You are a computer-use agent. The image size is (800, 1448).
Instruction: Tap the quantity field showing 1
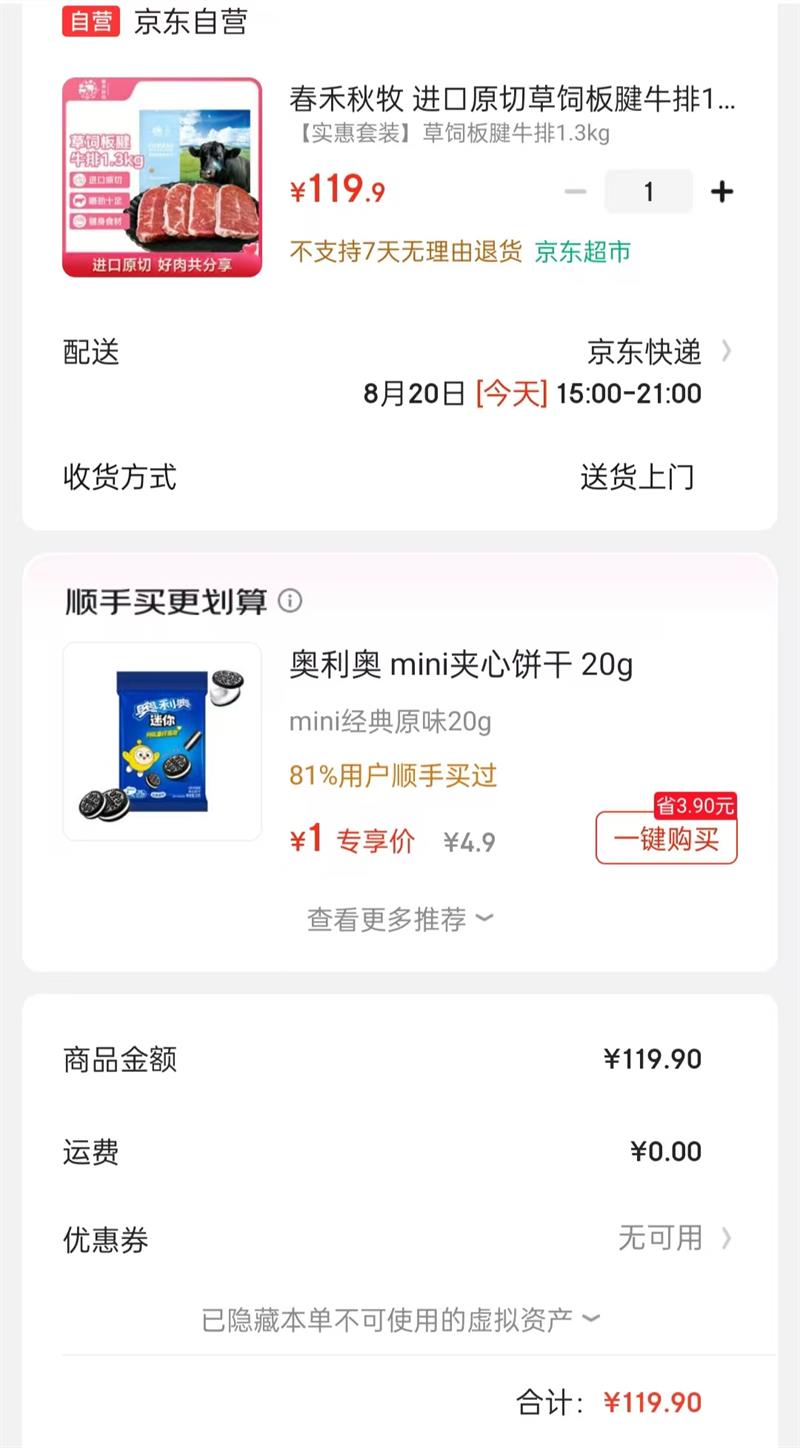(x=648, y=192)
